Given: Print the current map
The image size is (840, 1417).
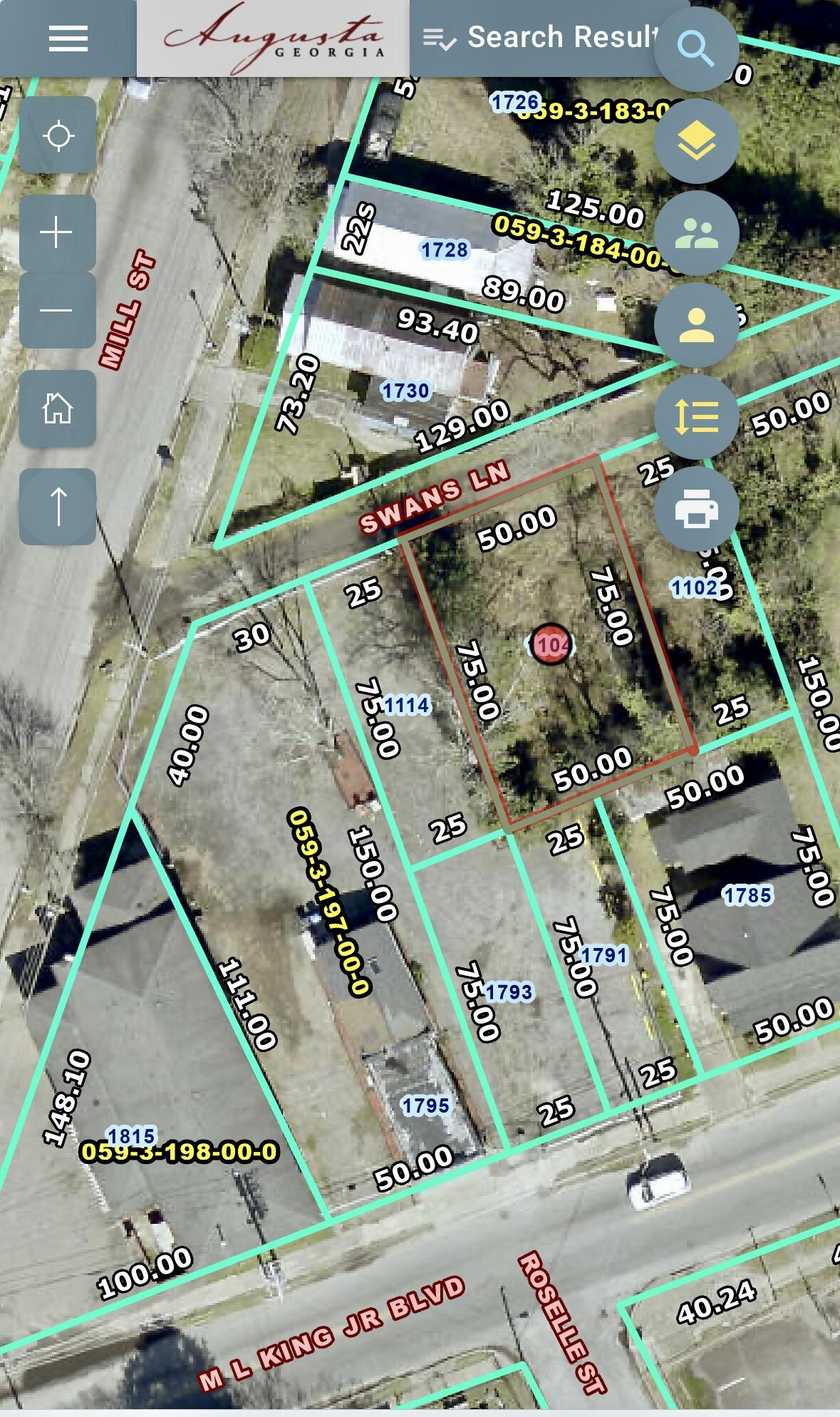Looking at the screenshot, I should [695, 508].
